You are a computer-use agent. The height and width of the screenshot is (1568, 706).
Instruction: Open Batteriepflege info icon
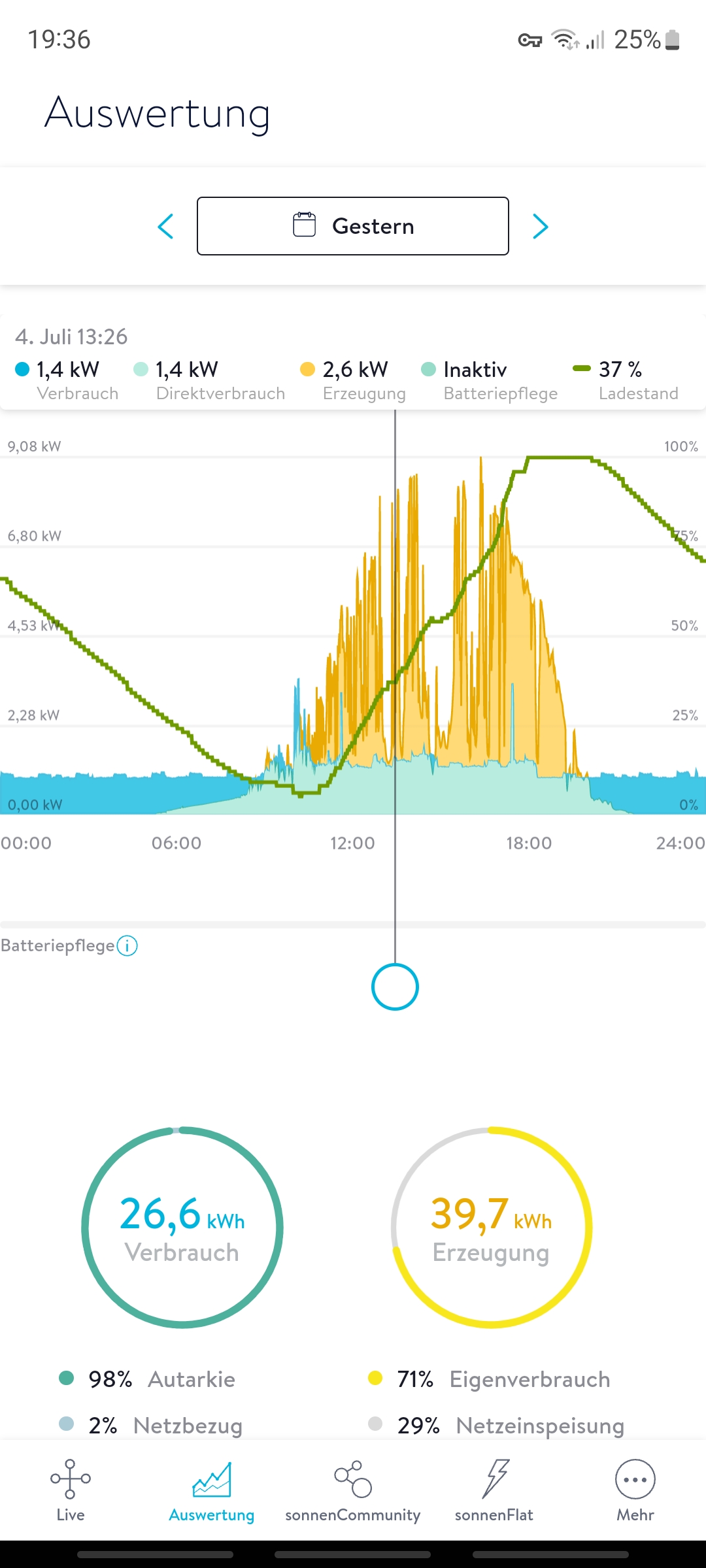tap(127, 945)
